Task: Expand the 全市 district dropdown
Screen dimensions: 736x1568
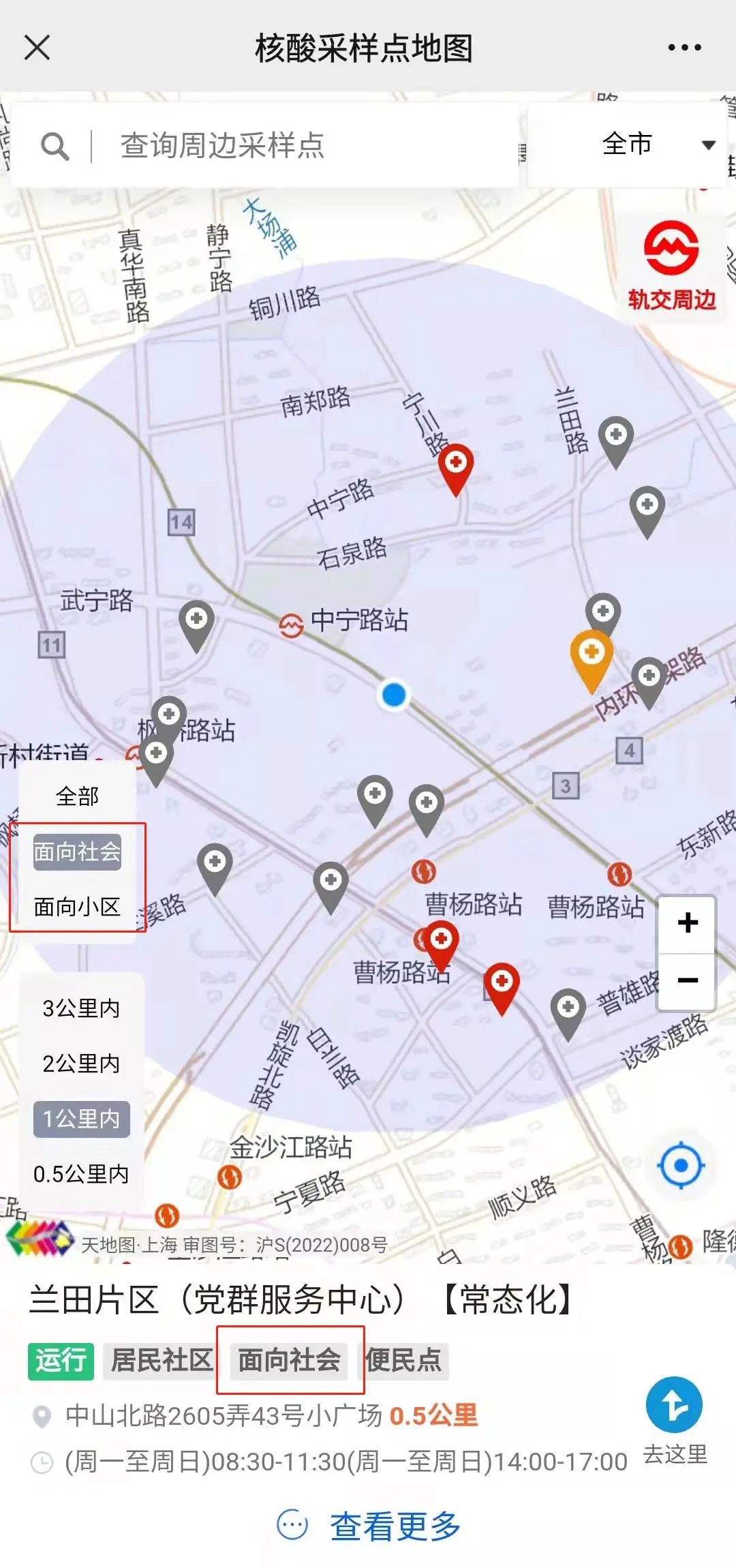Action: (x=654, y=145)
